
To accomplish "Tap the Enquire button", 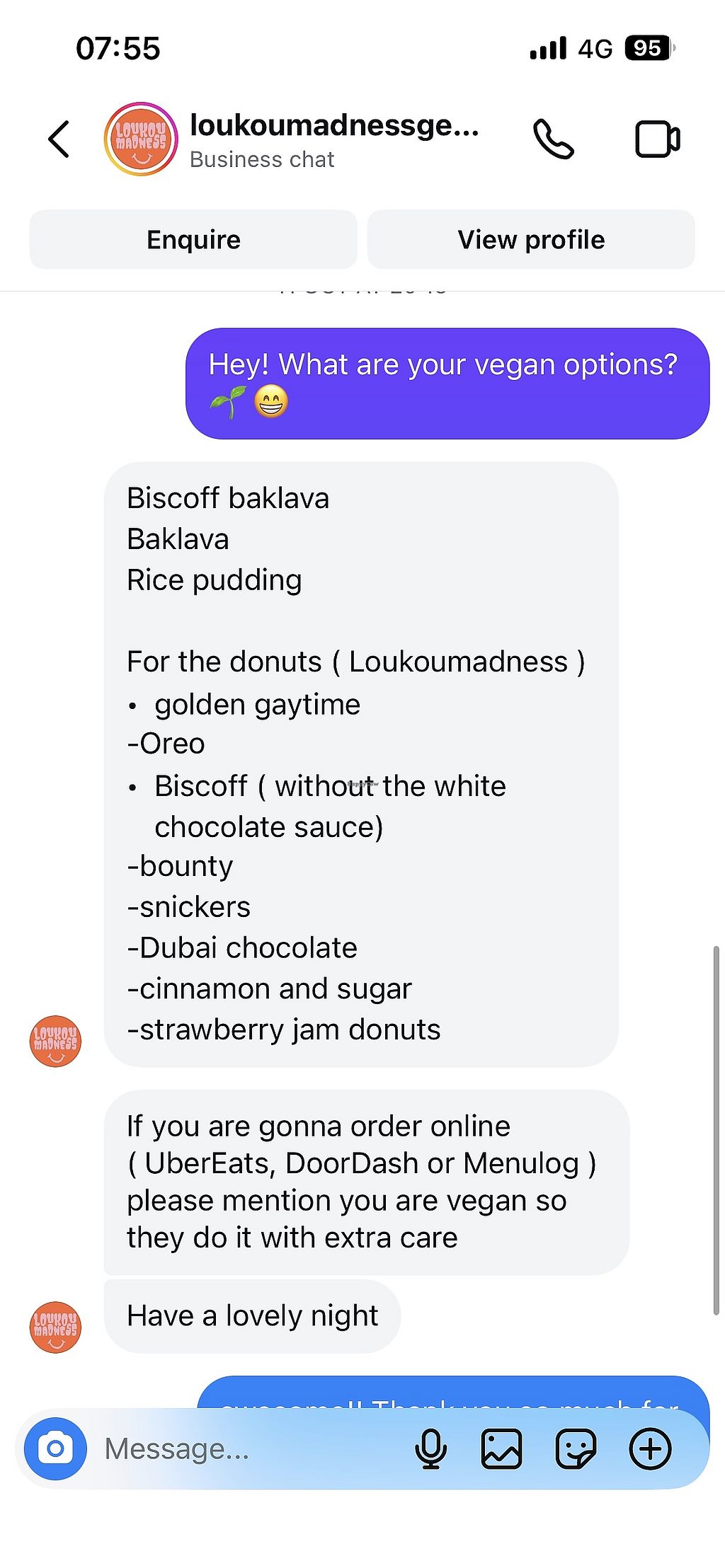I will point(193,239).
